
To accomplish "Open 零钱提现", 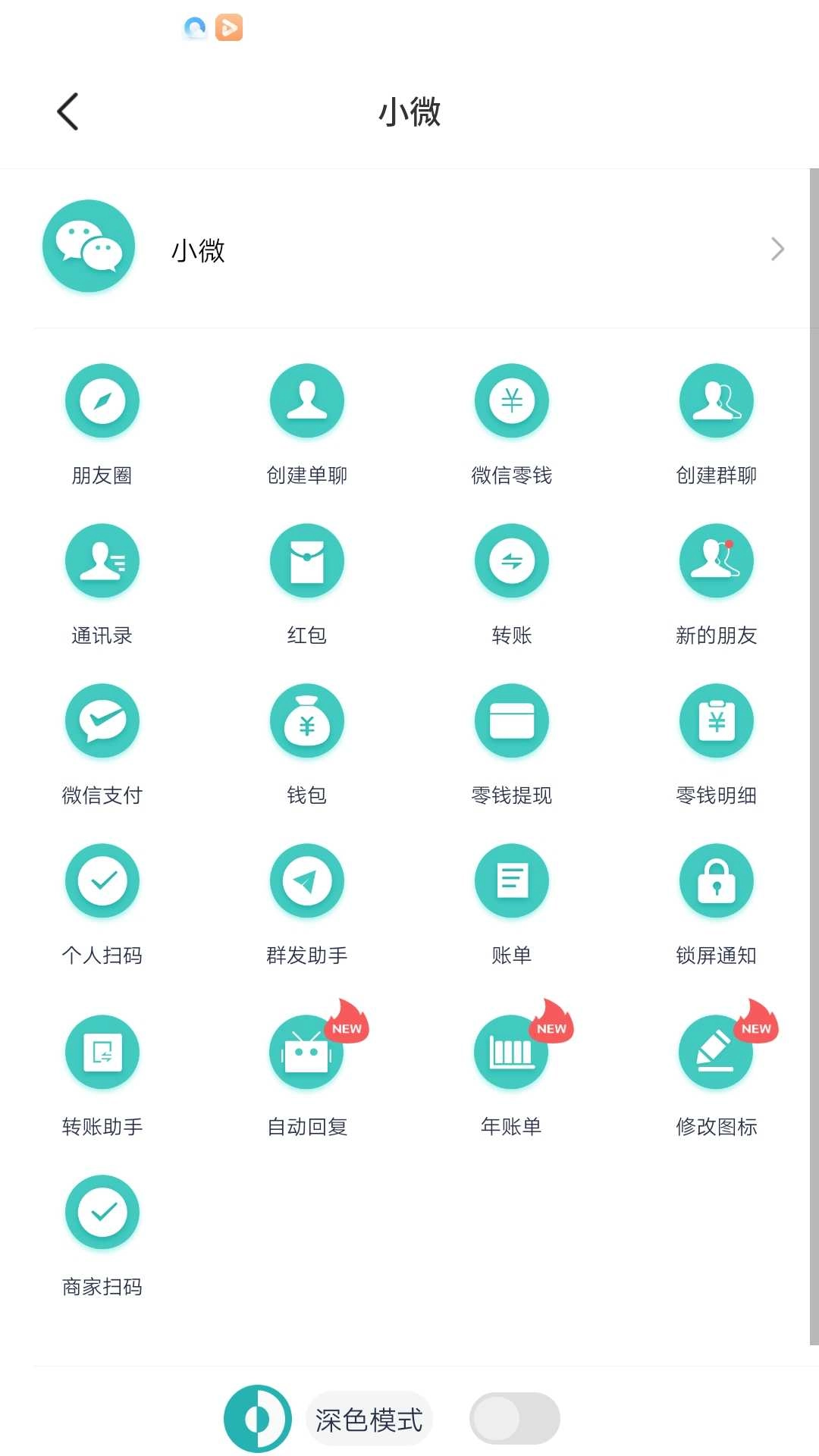I will coord(512,721).
